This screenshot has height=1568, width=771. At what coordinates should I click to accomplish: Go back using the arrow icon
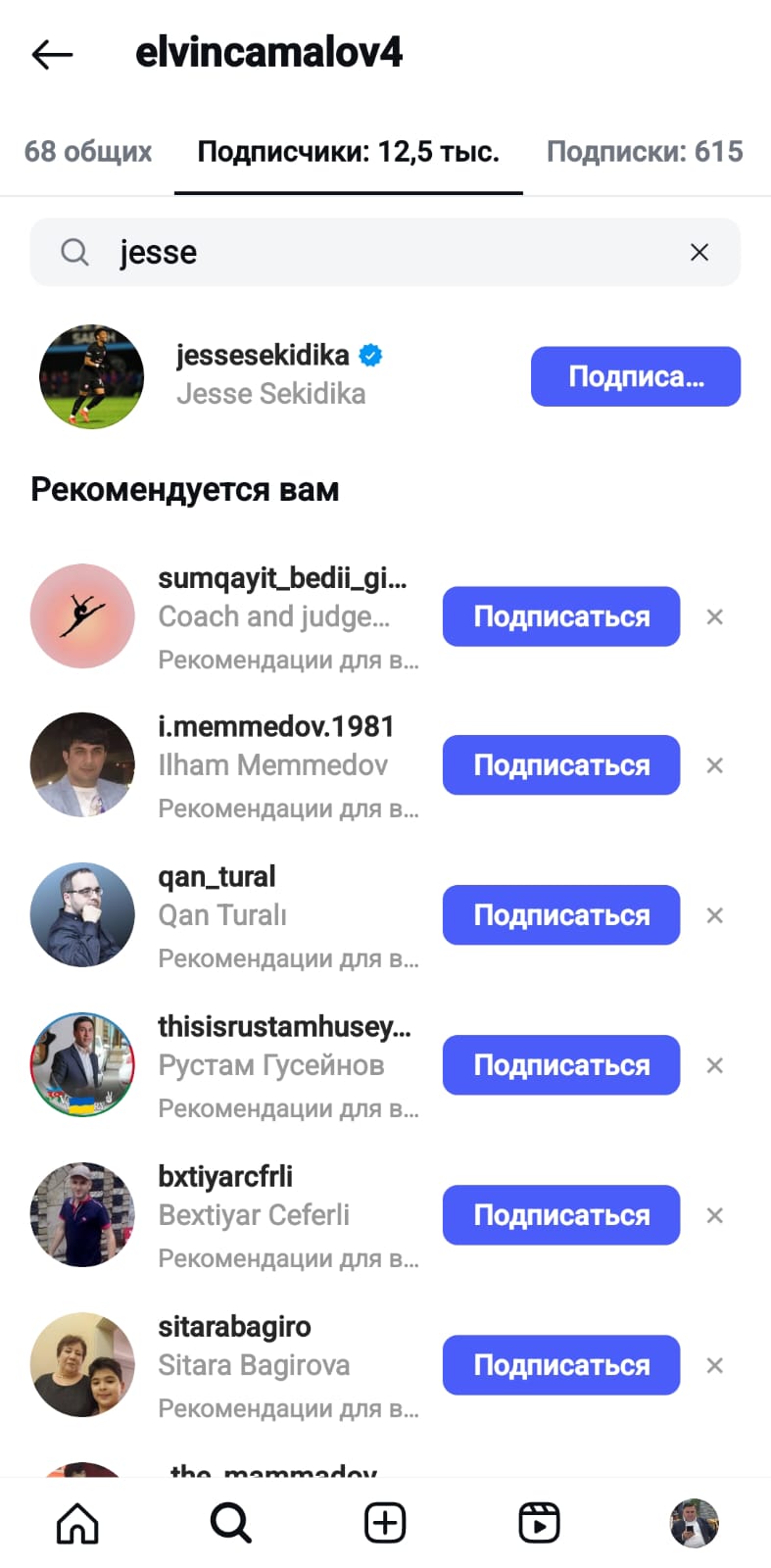(53, 55)
